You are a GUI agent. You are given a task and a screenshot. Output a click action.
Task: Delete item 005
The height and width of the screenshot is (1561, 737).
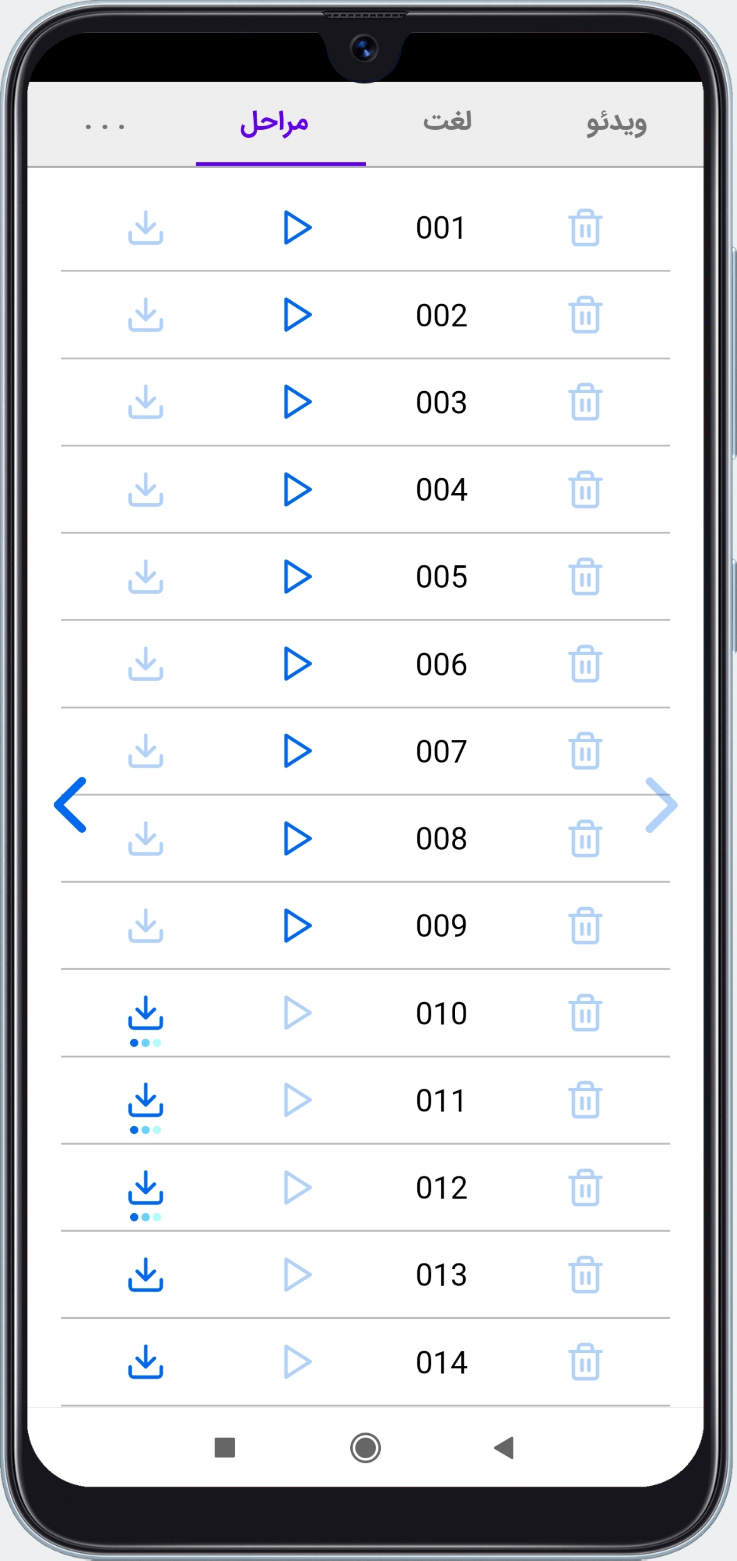click(x=585, y=577)
